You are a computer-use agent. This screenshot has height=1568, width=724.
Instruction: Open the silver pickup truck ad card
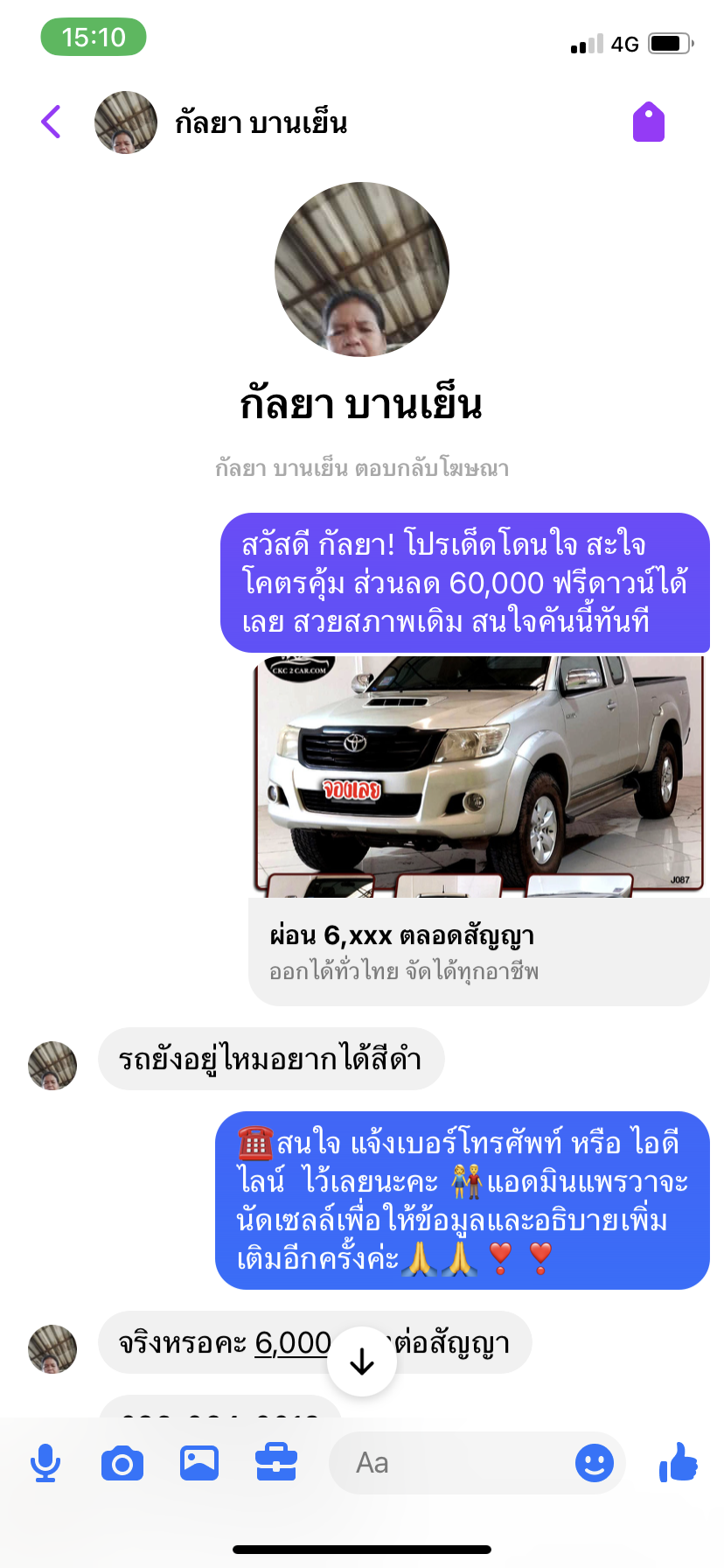point(478,830)
